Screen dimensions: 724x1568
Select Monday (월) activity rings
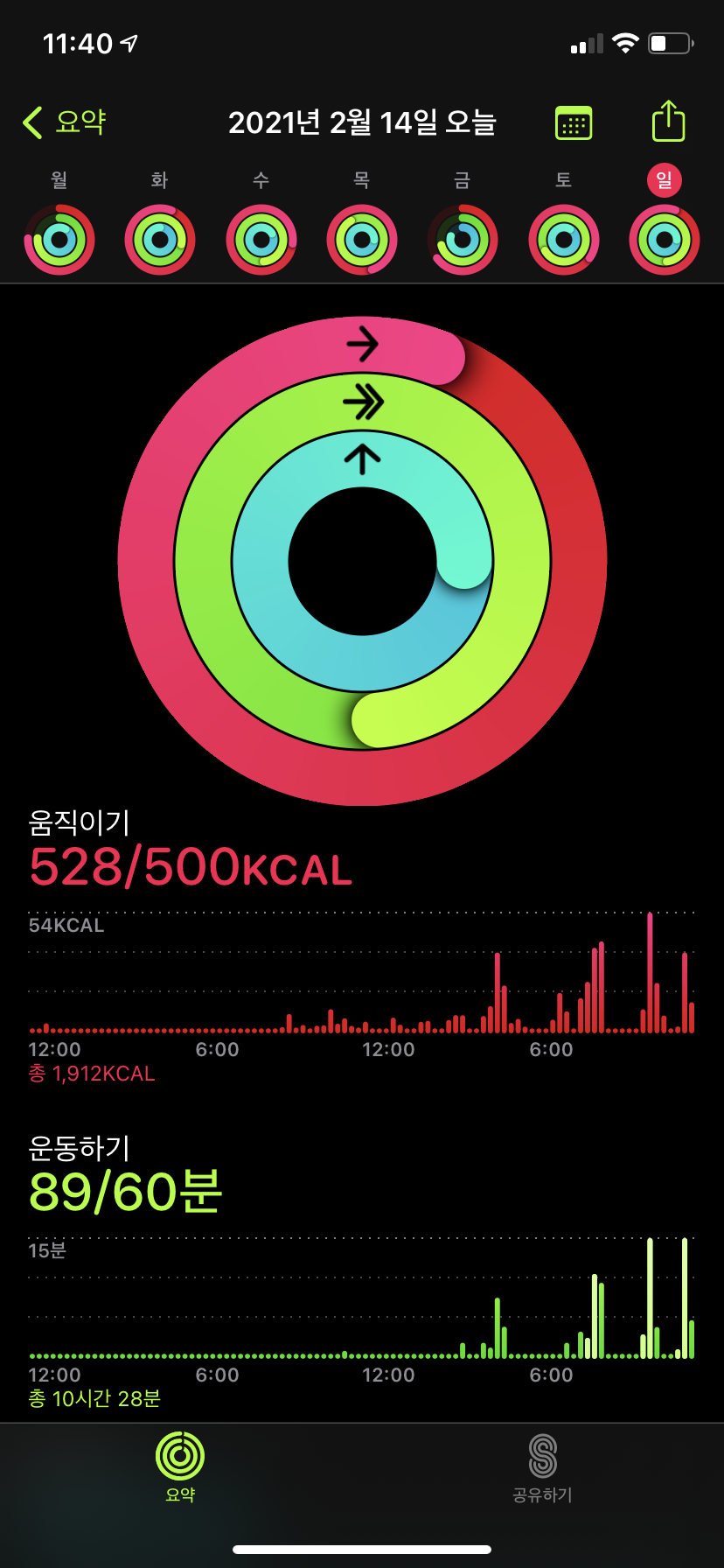click(x=59, y=240)
